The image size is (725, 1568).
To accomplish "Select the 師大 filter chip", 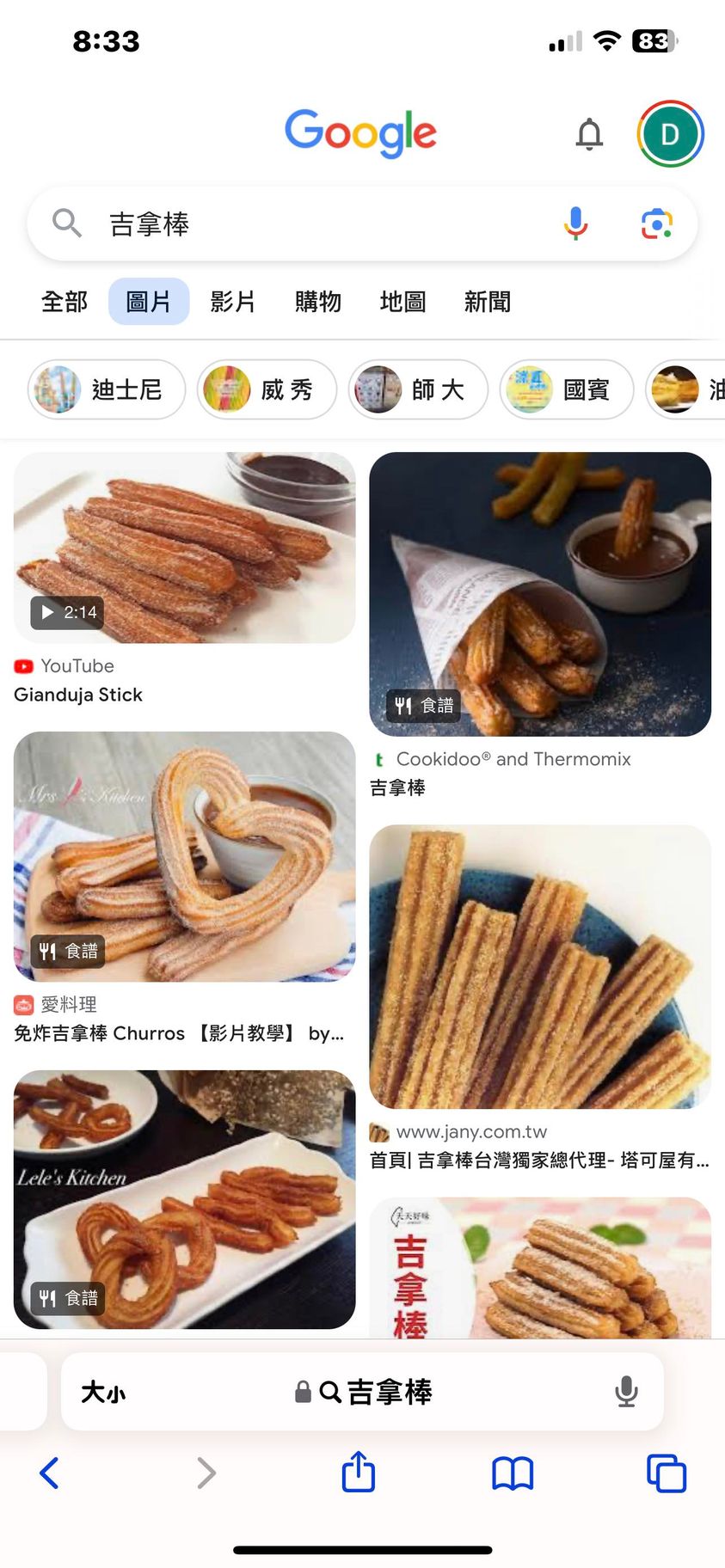I will 418,389.
